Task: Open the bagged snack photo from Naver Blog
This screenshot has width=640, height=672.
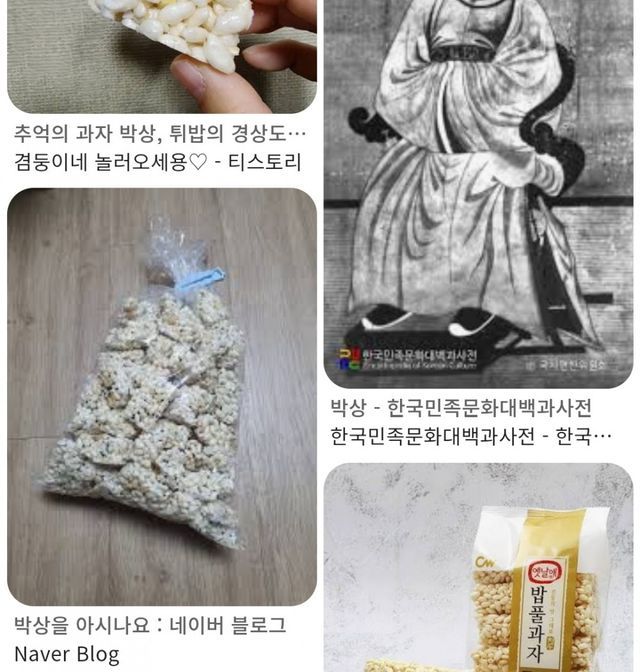Action: pyautogui.click(x=162, y=396)
